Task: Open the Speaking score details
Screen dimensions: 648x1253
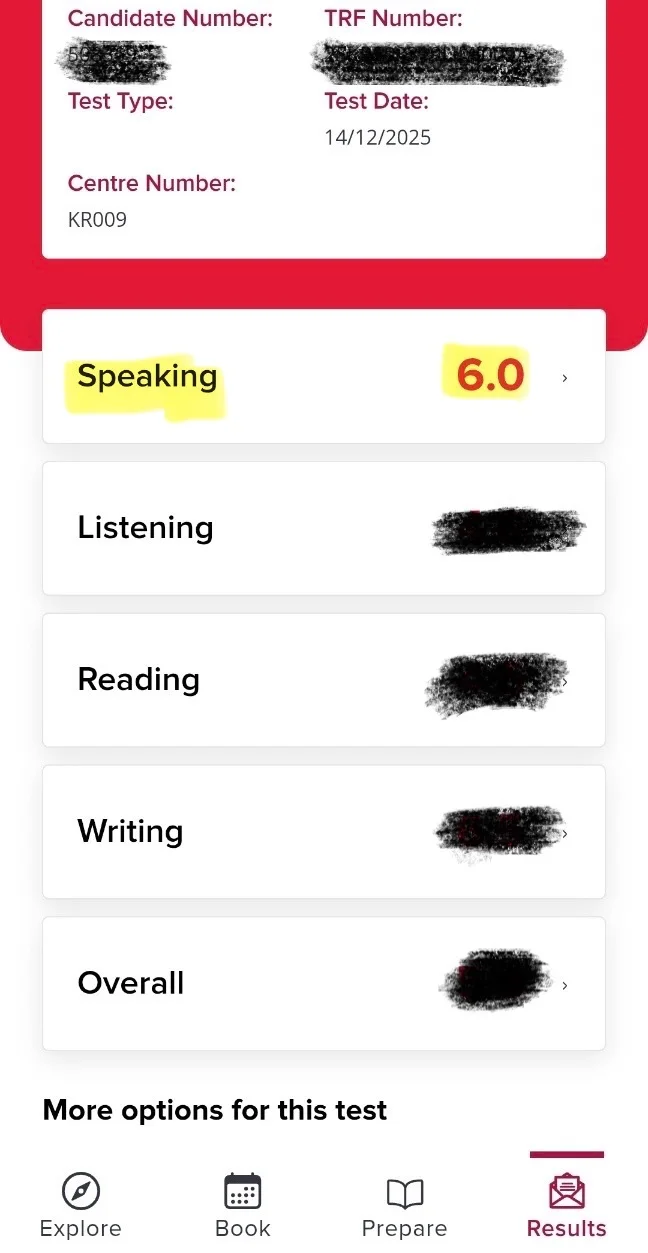Action: (324, 376)
